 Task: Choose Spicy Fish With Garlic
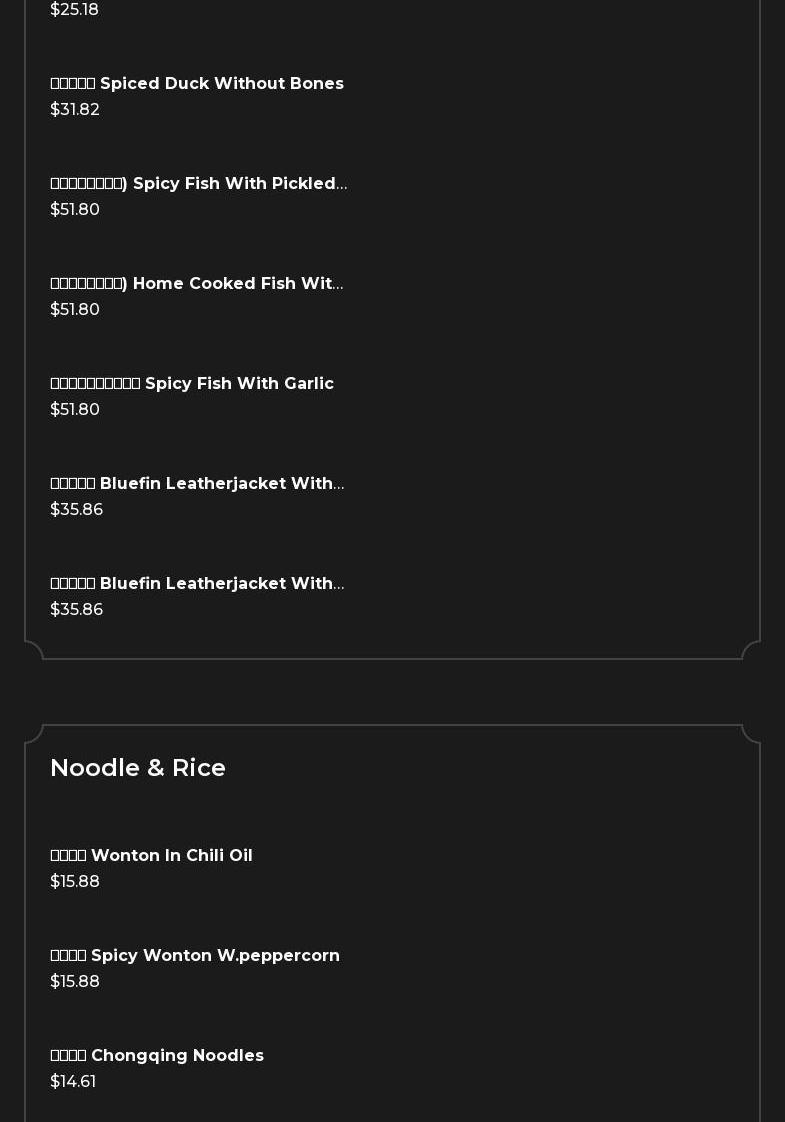[x=192, y=384]
